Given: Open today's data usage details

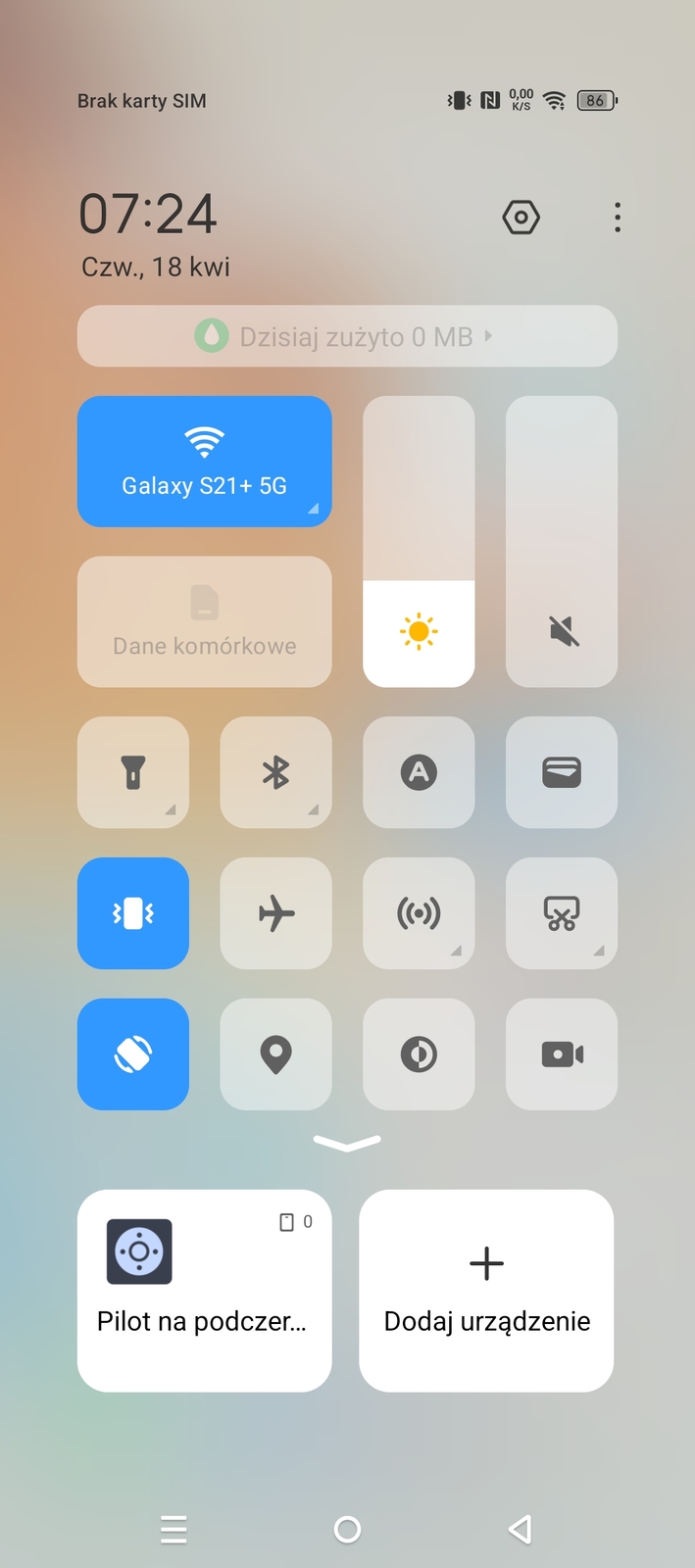Looking at the screenshot, I should 347,336.
